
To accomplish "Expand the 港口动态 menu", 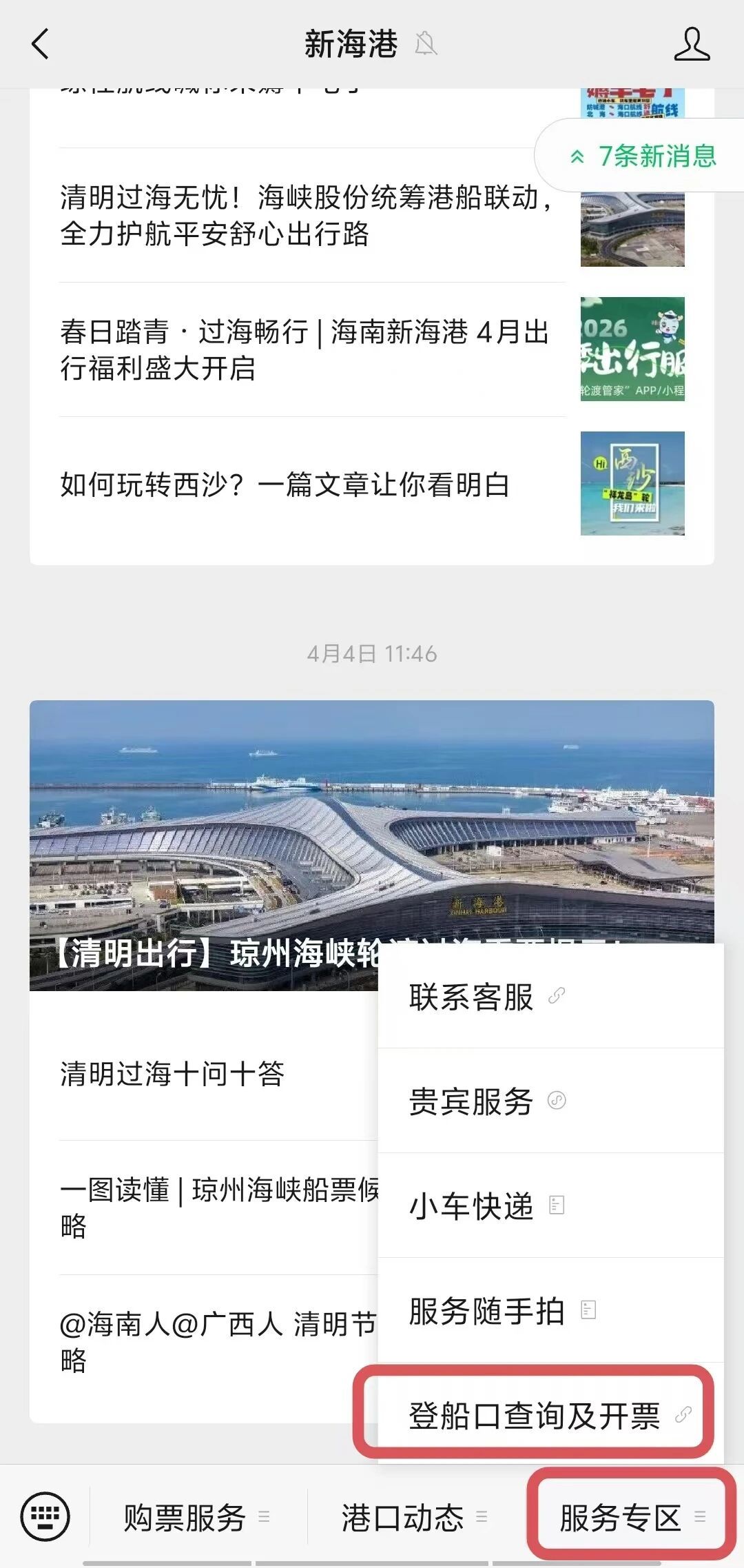I will 413,1518.
